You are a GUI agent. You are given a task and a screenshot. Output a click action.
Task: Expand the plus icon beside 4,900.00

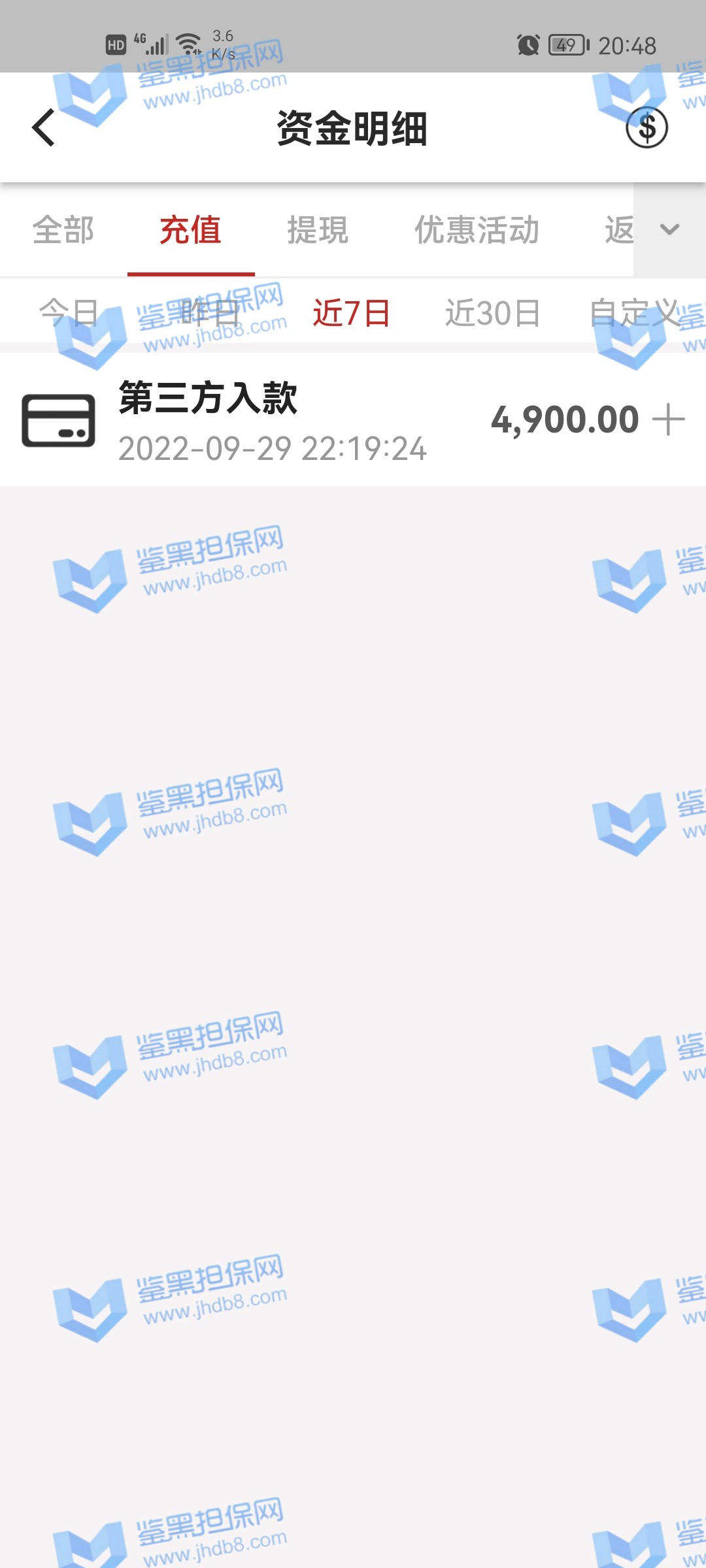click(669, 419)
